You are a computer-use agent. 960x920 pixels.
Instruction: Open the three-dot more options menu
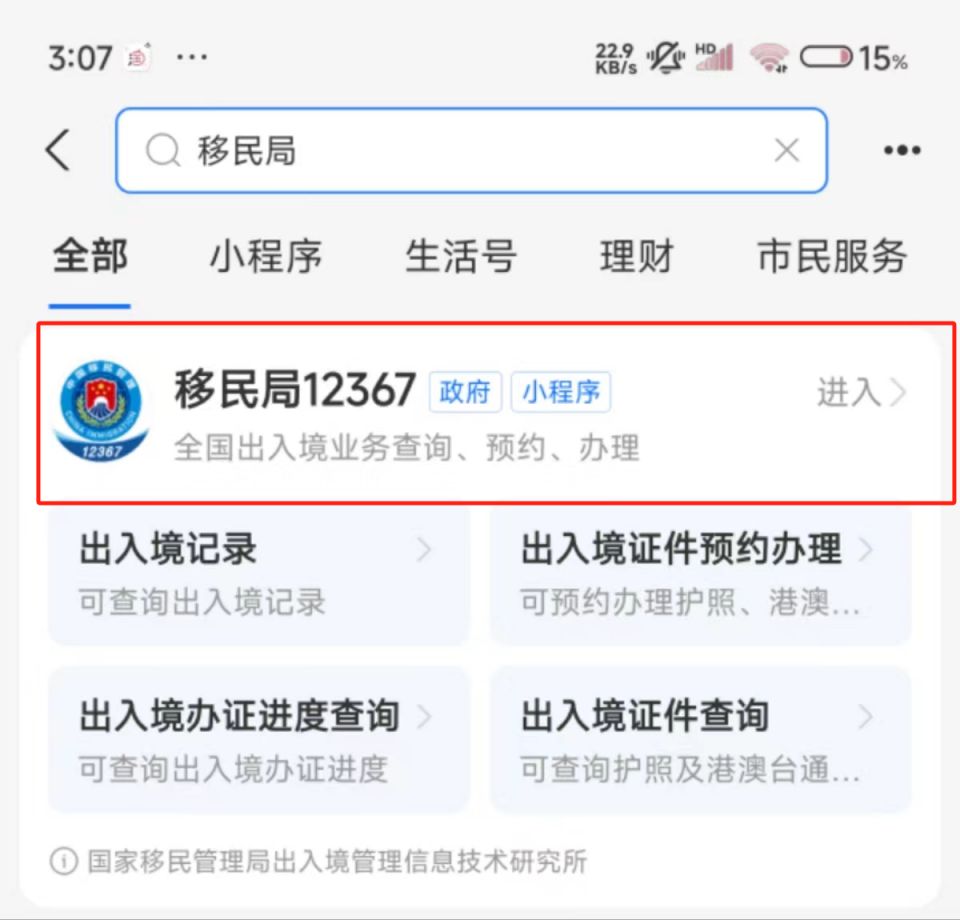(x=902, y=151)
